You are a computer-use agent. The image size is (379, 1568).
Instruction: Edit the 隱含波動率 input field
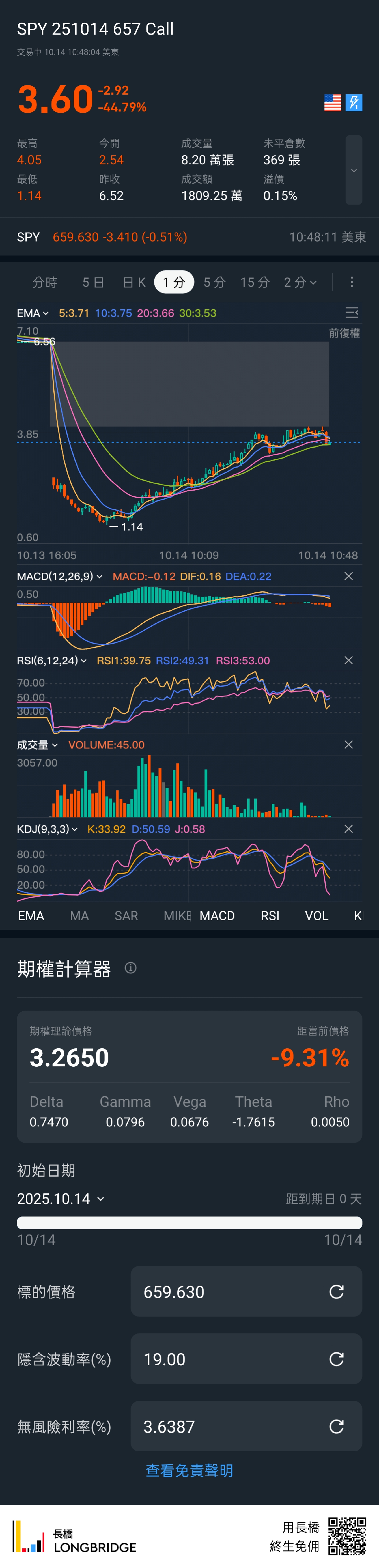[232, 1359]
